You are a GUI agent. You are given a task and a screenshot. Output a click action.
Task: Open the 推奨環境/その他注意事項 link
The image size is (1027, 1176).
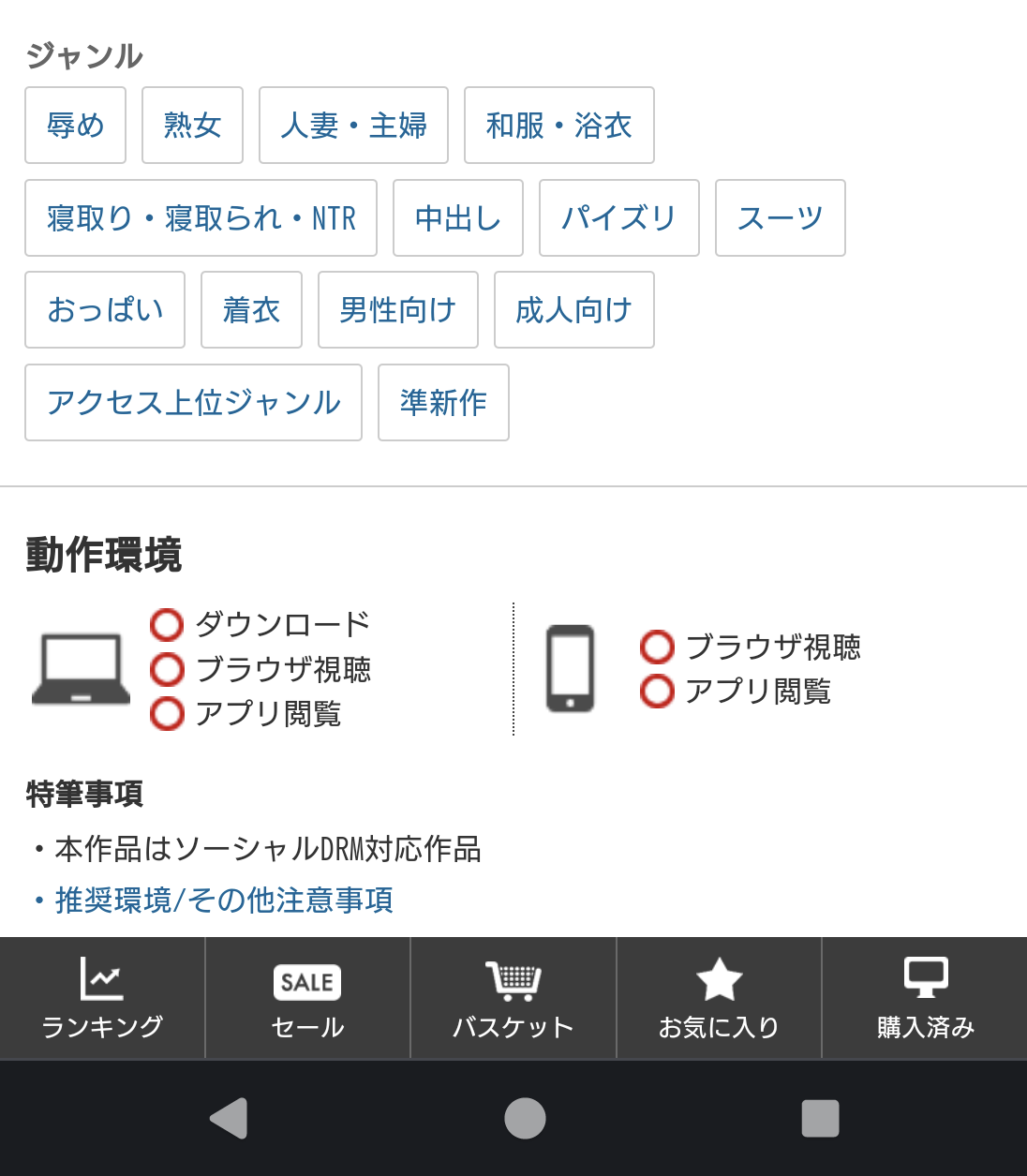point(224,901)
